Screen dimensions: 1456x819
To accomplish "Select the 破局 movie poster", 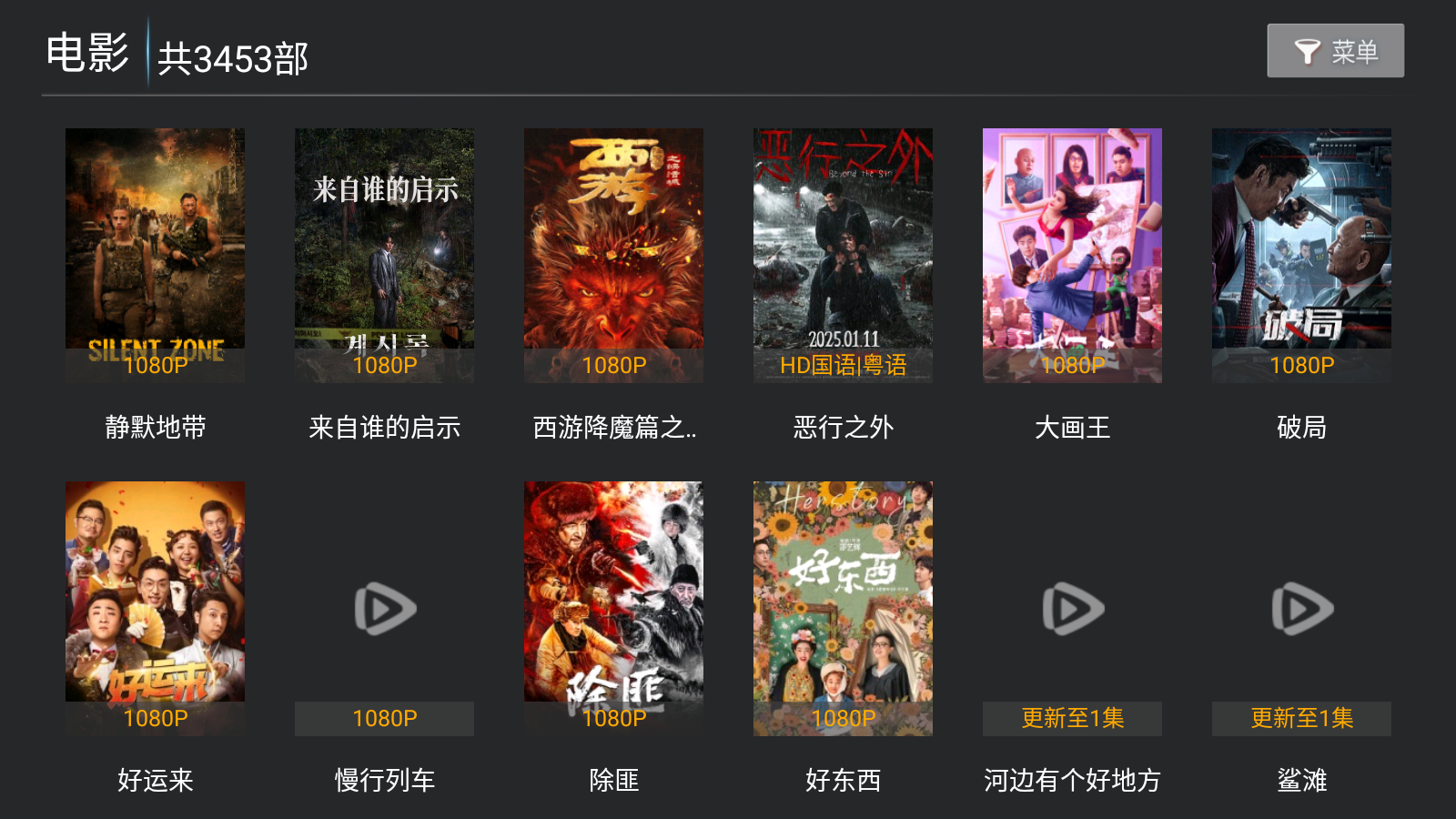I will 1301,255.
